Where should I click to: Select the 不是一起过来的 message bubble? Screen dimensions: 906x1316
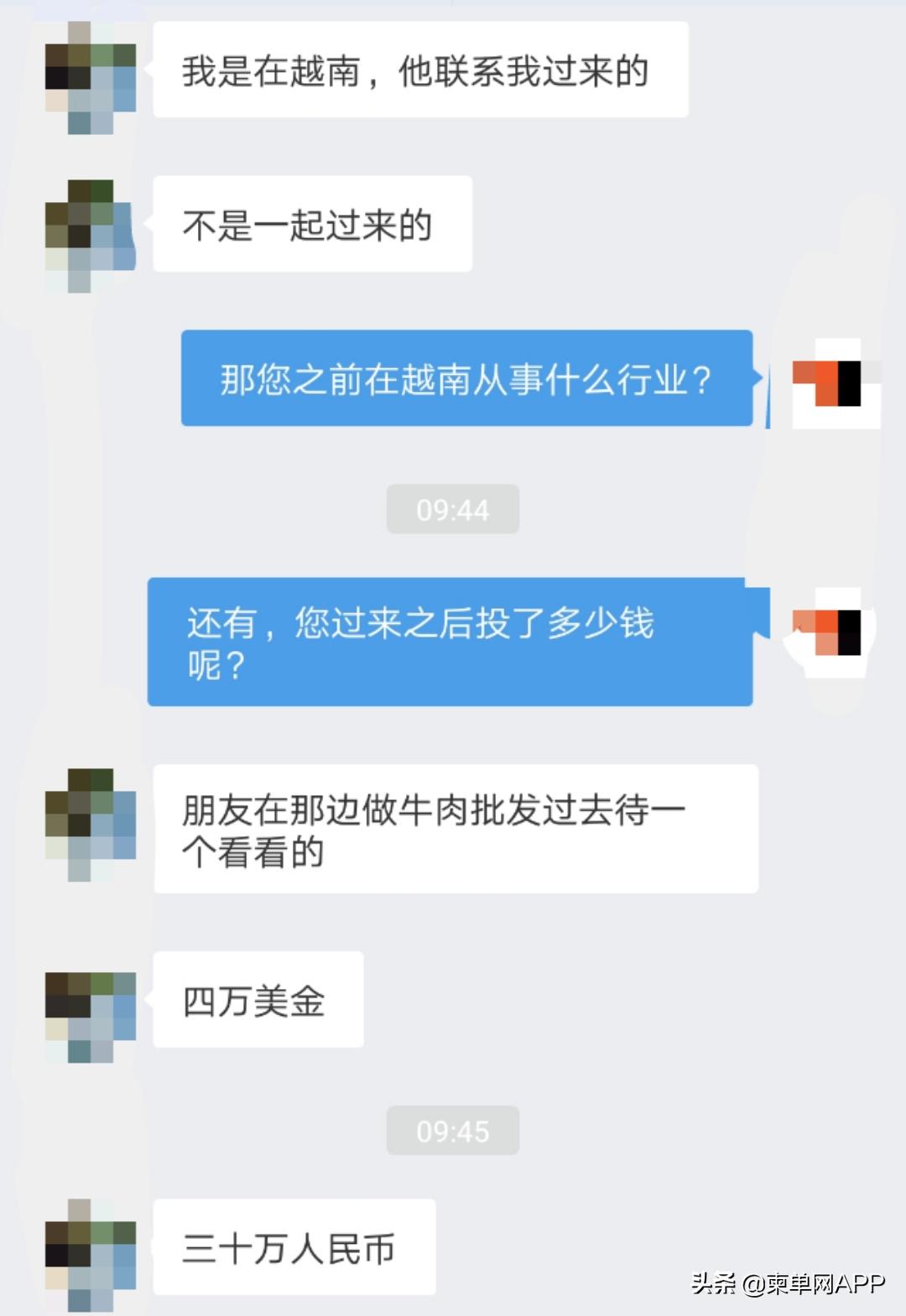(310, 223)
